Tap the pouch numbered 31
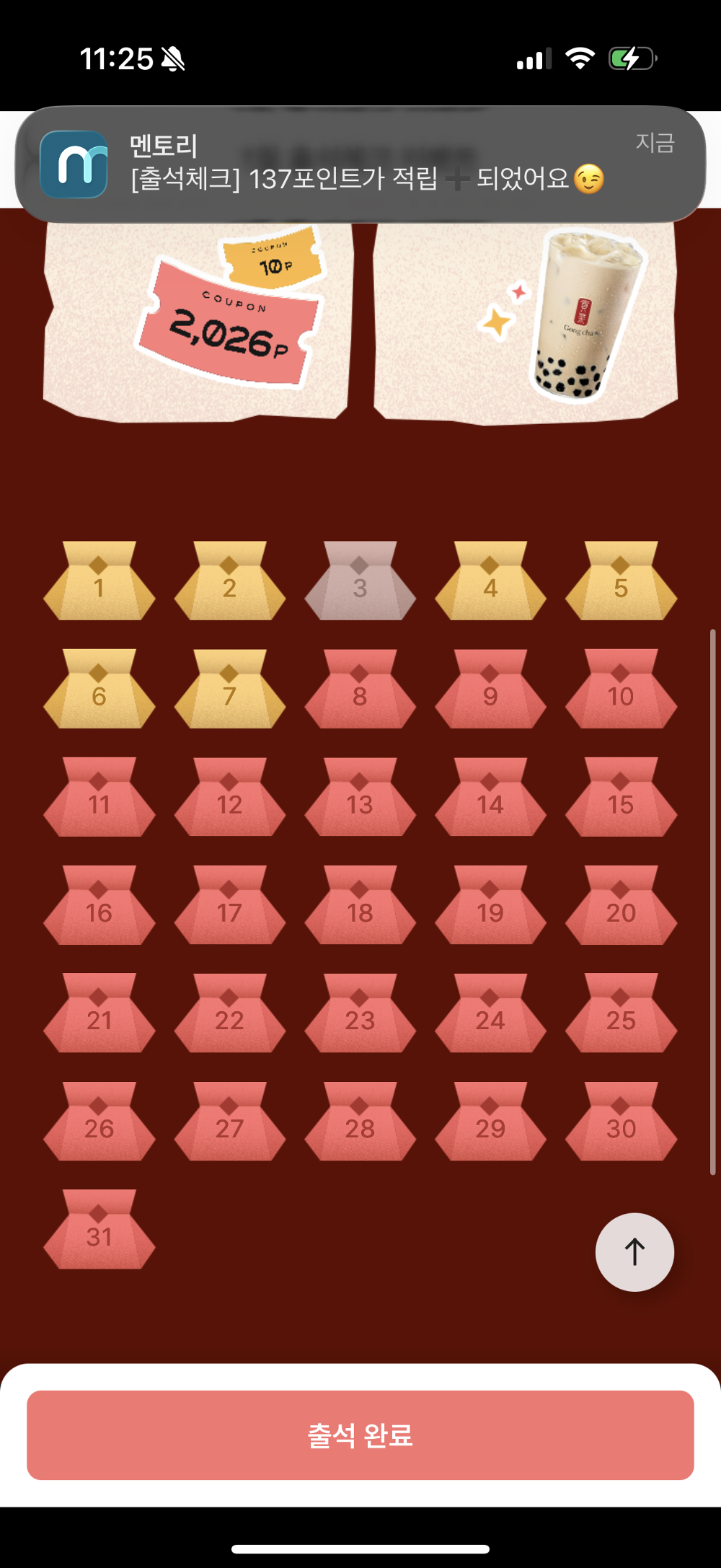The height and width of the screenshot is (1568, 721). [x=99, y=1230]
